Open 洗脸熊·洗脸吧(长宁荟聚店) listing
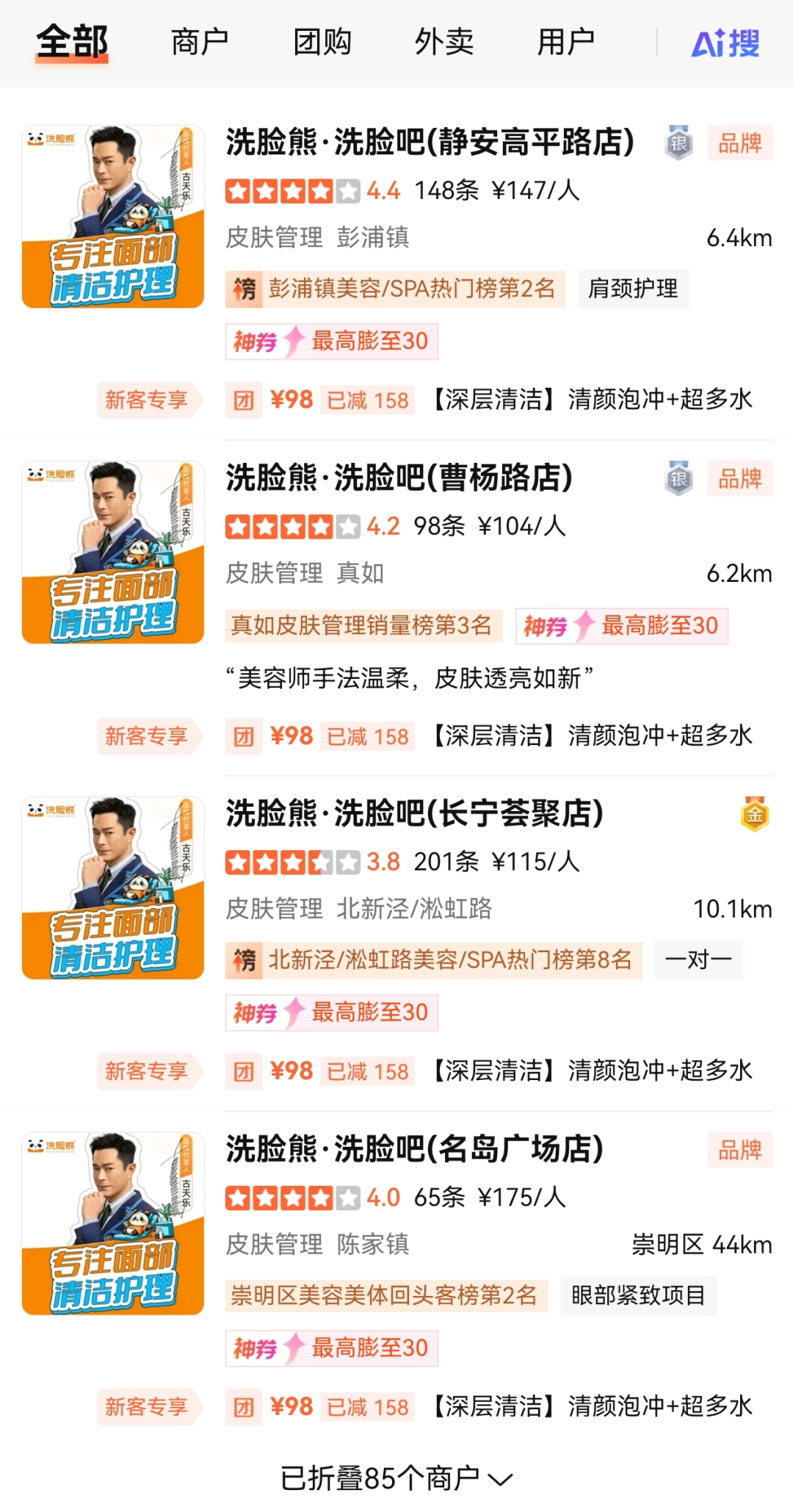 414,814
